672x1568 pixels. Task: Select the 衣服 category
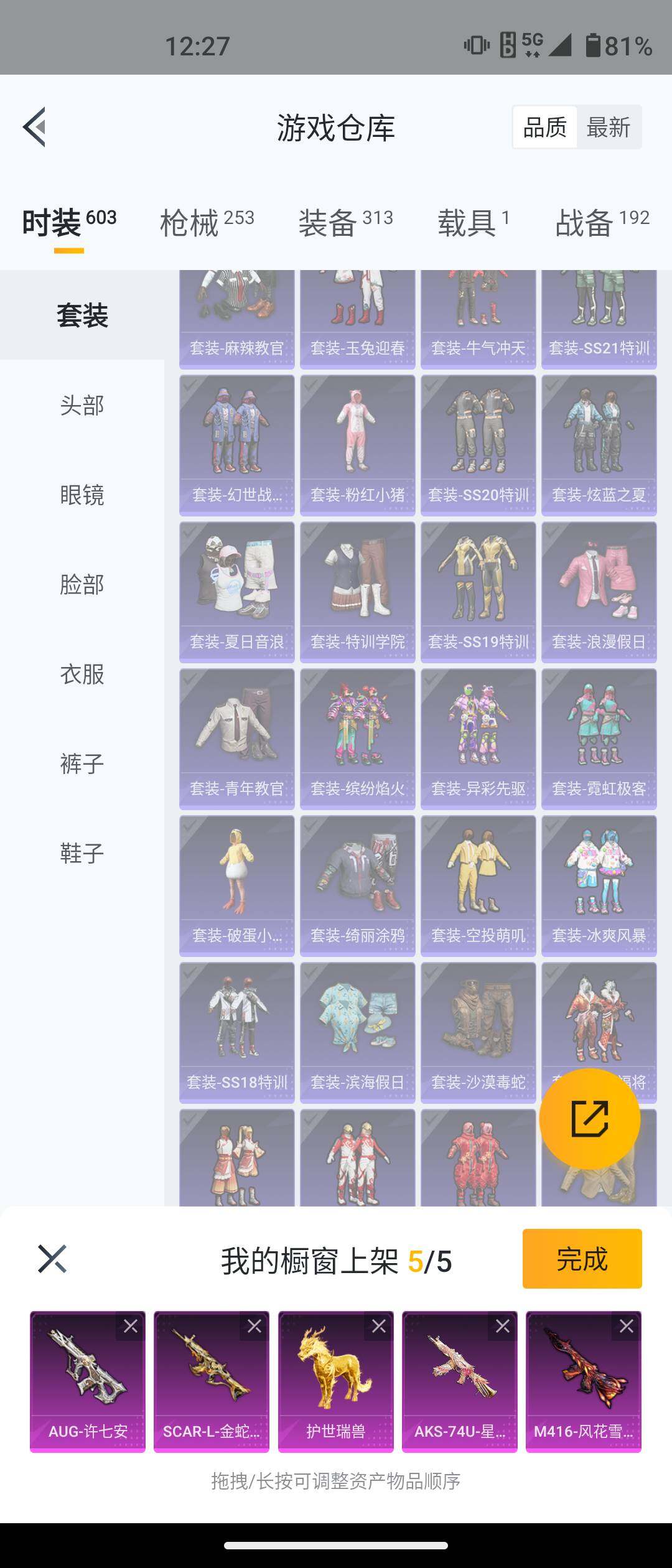tap(82, 674)
